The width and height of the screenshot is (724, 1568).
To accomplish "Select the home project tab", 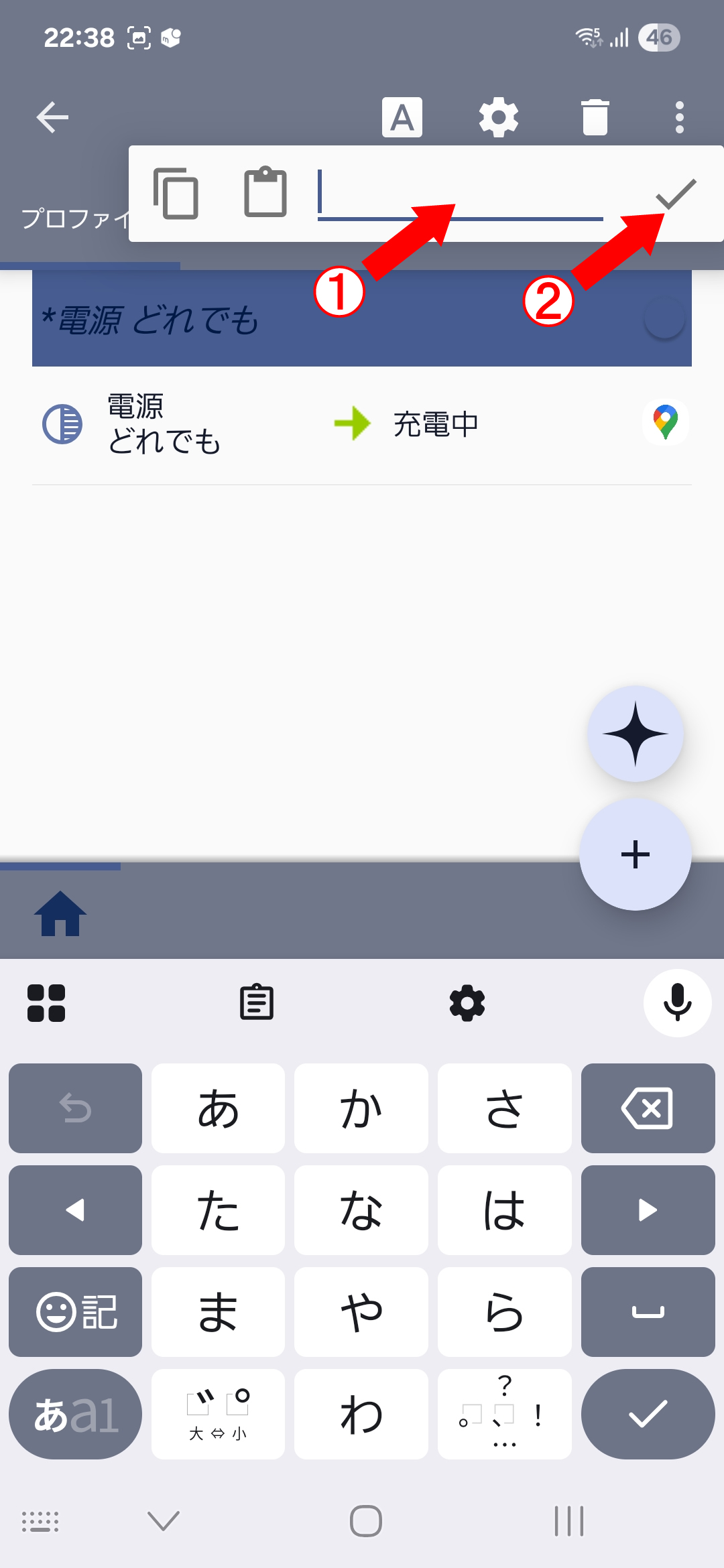I will point(60,913).
